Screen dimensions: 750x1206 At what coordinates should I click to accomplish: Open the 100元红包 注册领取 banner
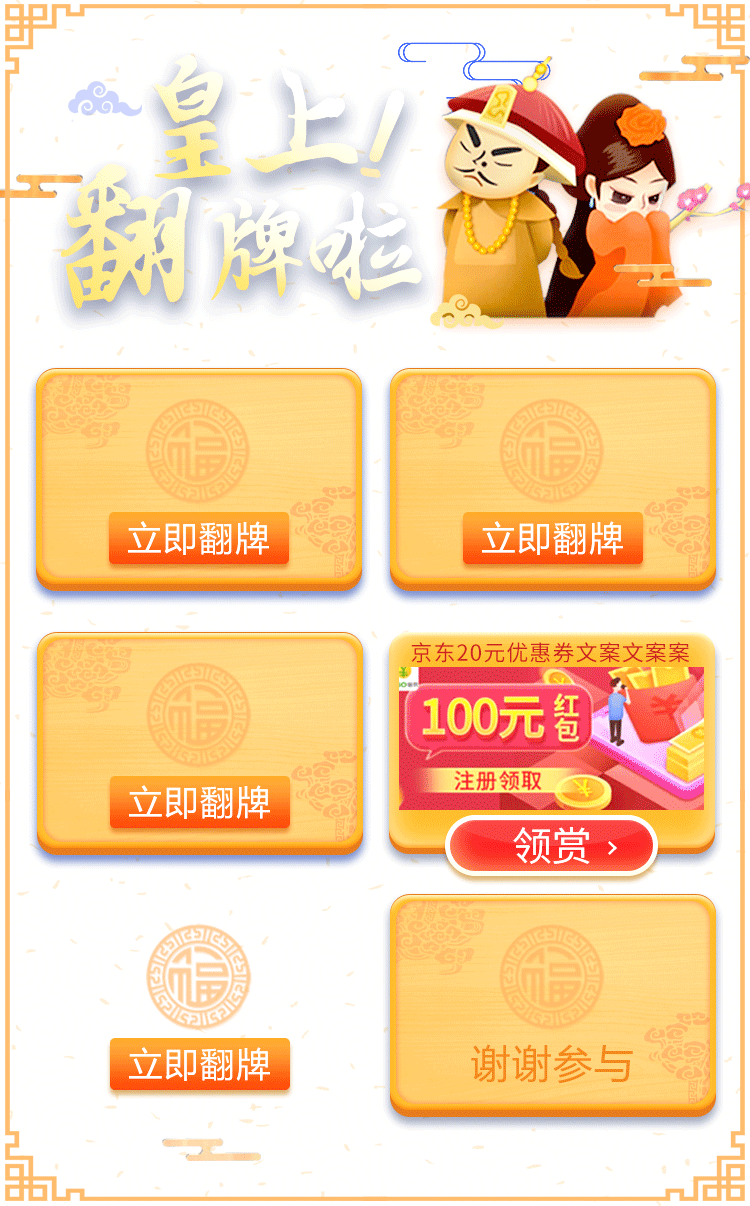click(551, 738)
